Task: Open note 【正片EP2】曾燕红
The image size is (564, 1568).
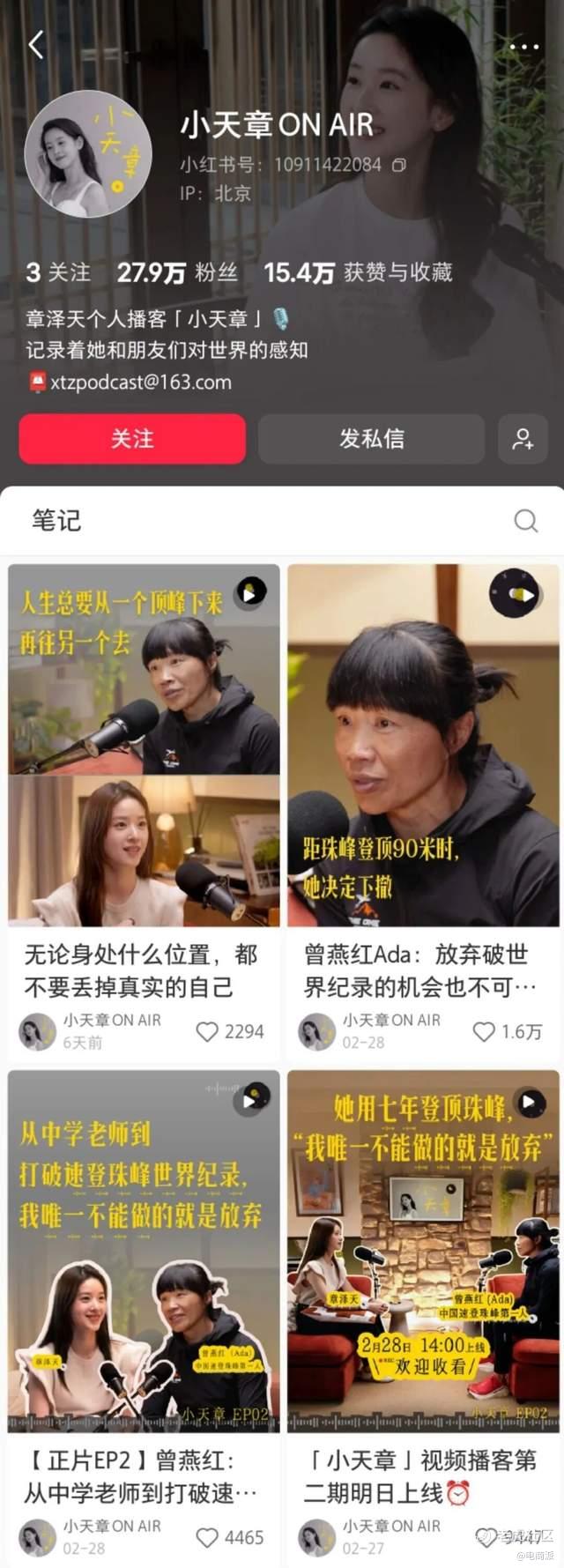Action: tap(141, 1477)
